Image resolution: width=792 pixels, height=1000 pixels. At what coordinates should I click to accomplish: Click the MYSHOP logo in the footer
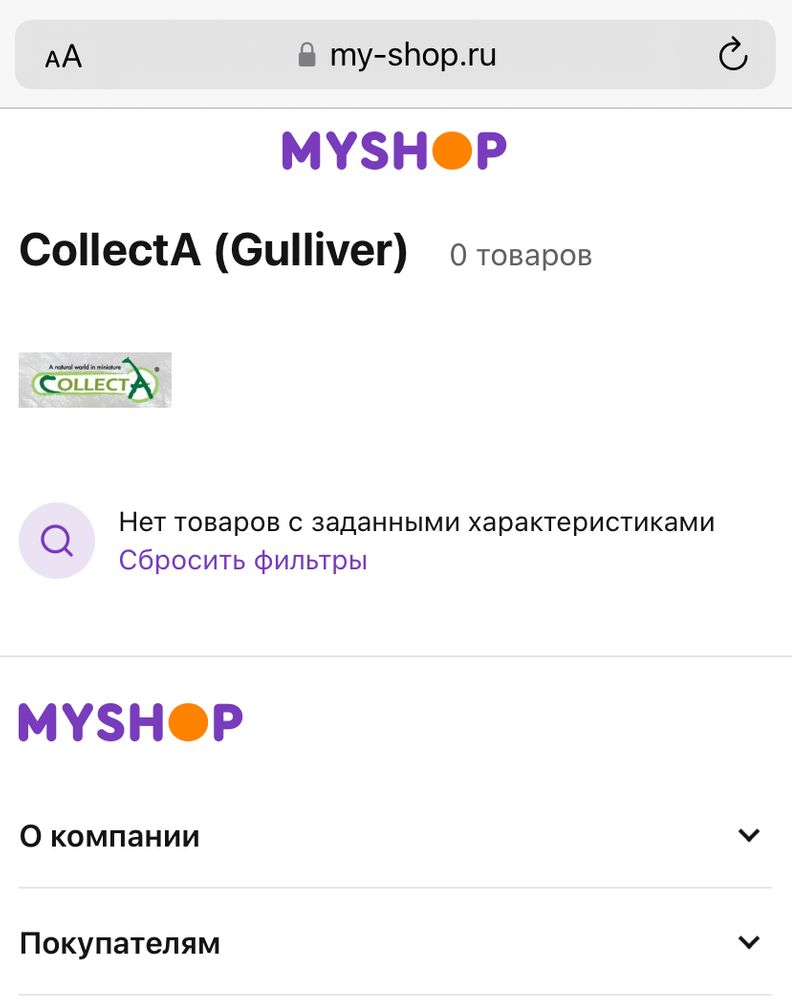130,720
